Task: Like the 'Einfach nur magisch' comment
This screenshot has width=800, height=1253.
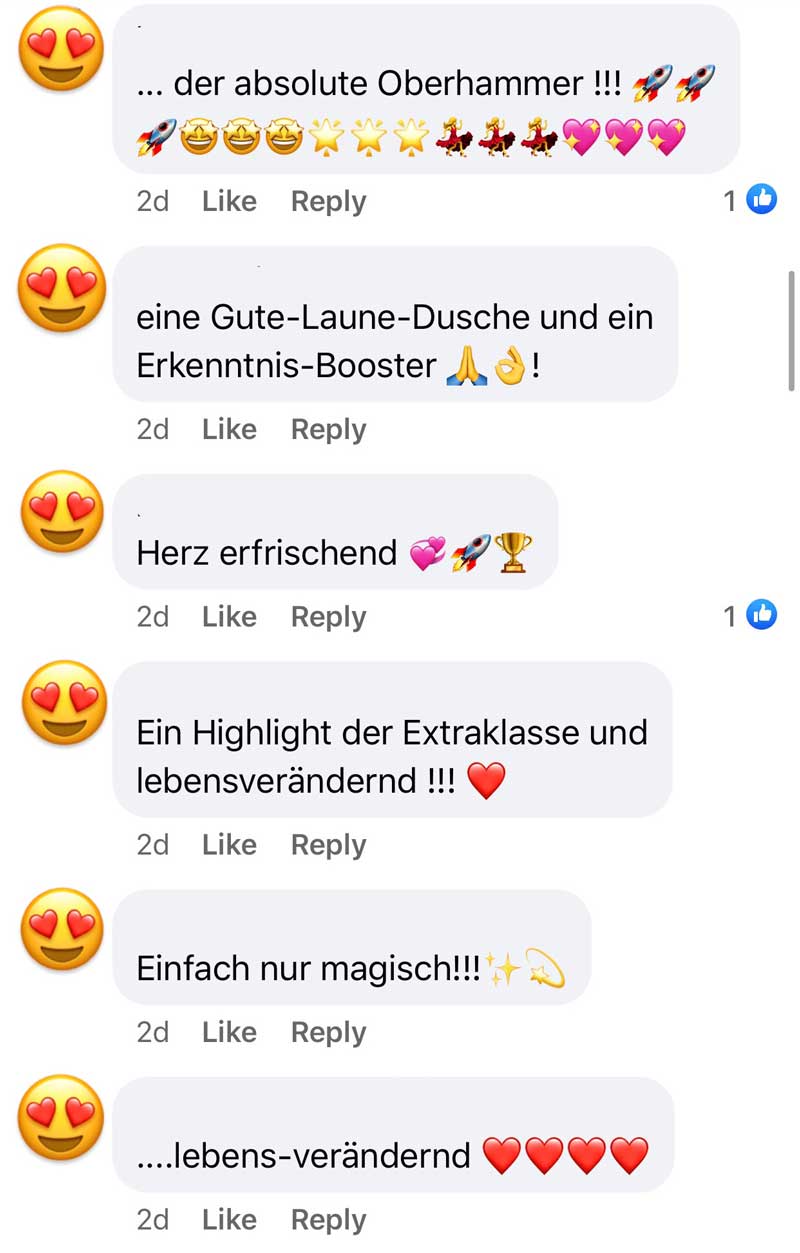Action: (229, 1032)
